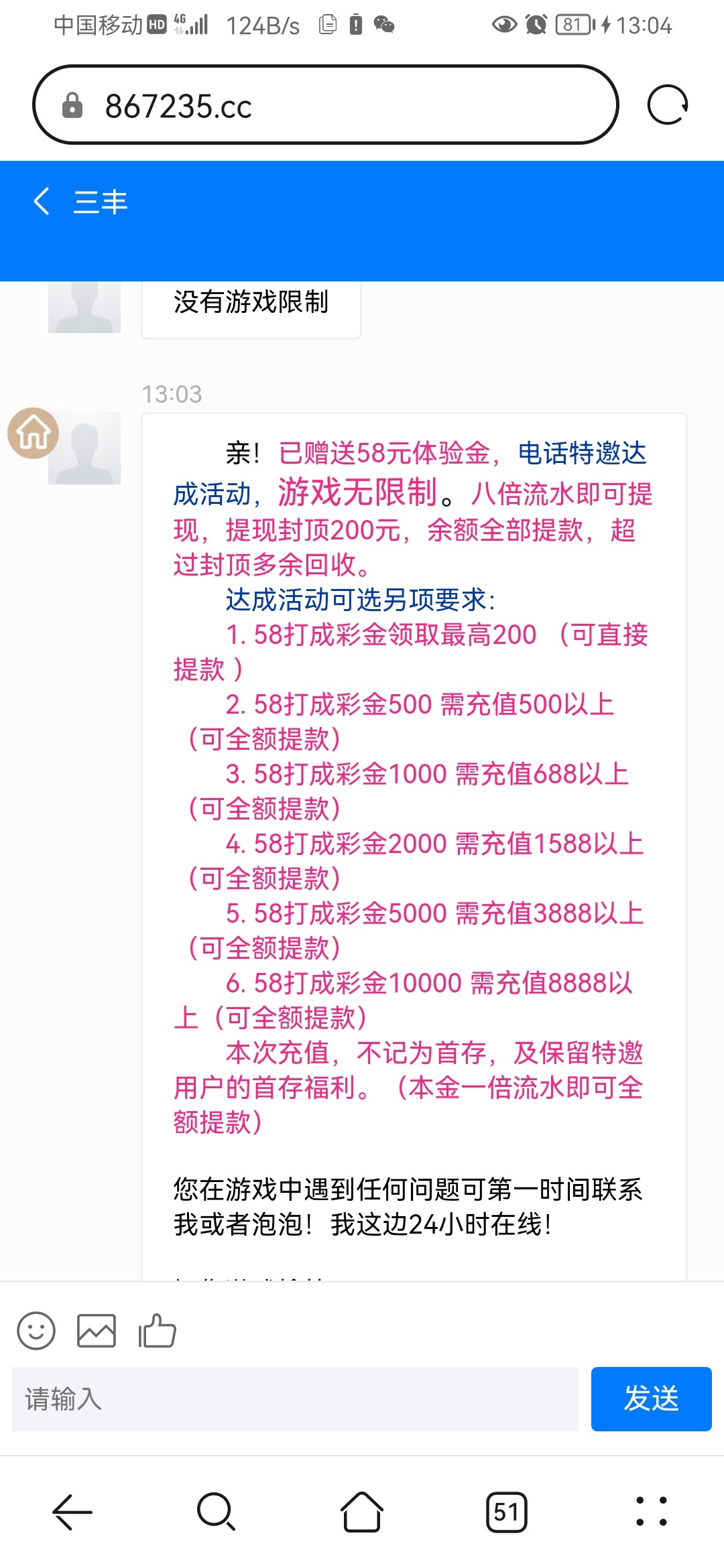Open the browser search
The width and height of the screenshot is (724, 1568).
pyautogui.click(x=217, y=1512)
